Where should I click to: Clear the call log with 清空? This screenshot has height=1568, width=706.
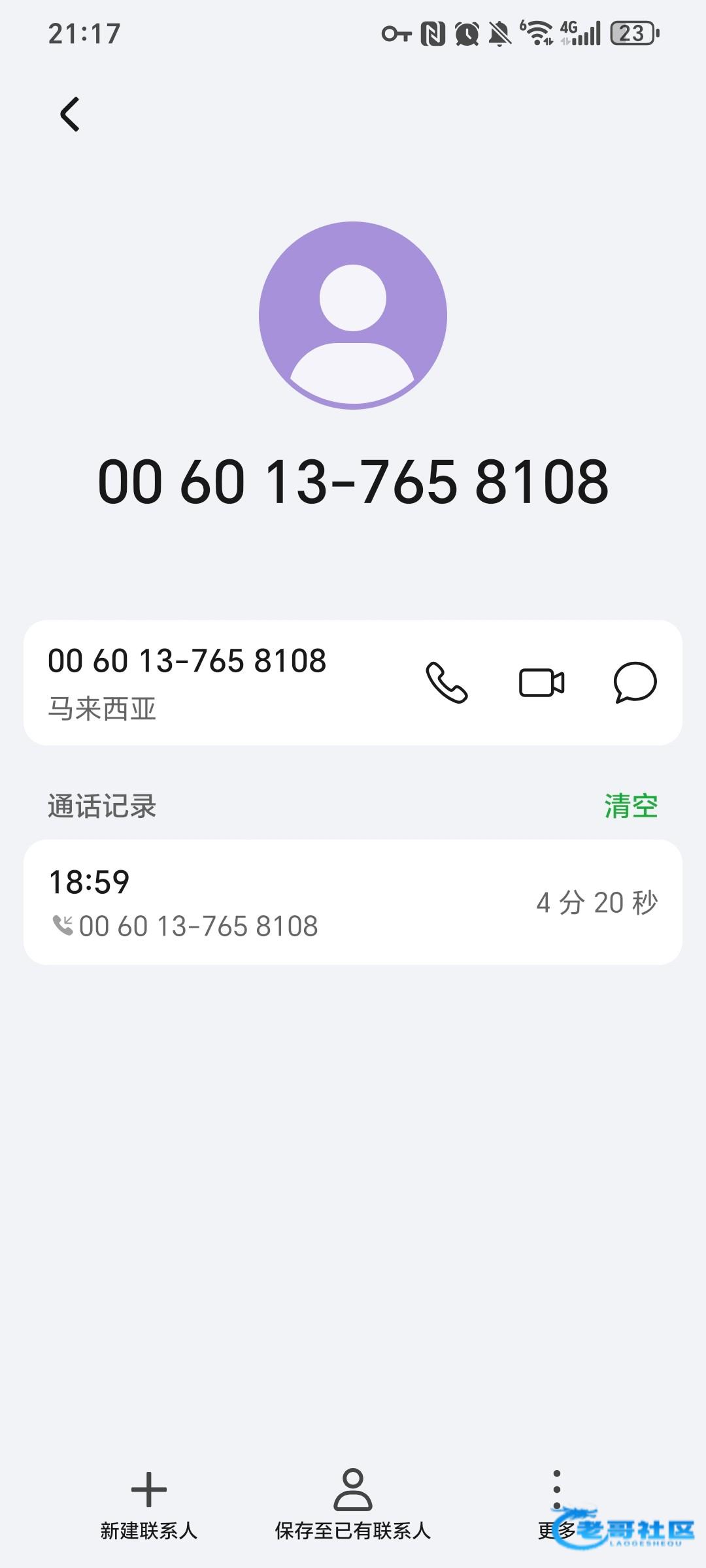click(631, 806)
